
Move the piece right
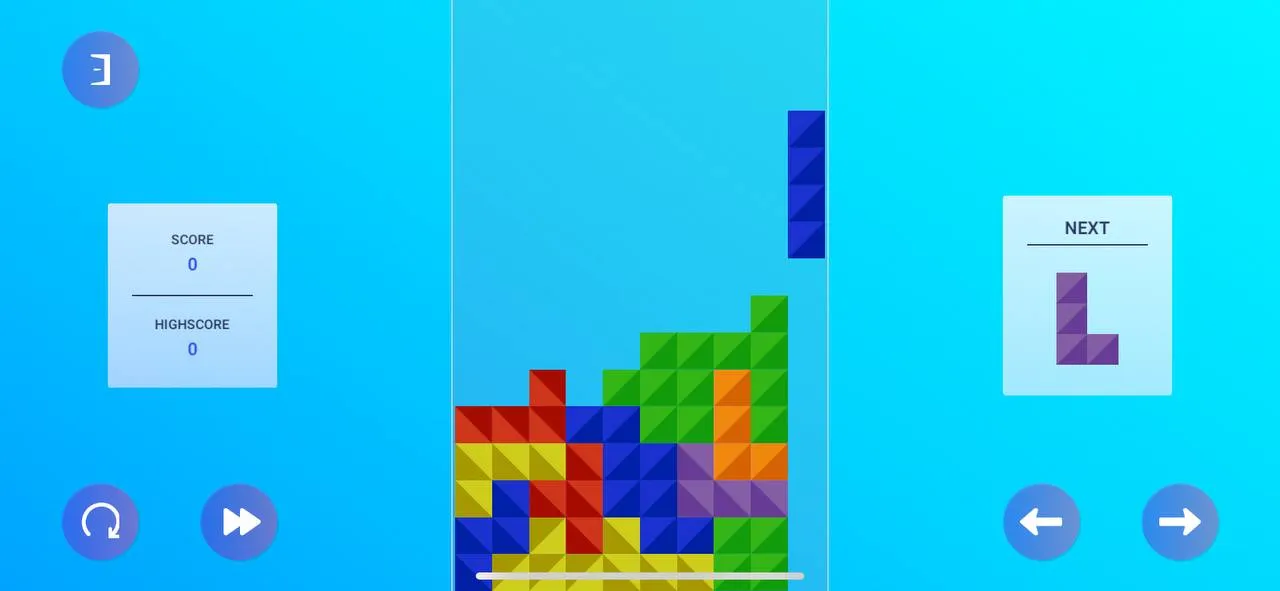(1180, 522)
